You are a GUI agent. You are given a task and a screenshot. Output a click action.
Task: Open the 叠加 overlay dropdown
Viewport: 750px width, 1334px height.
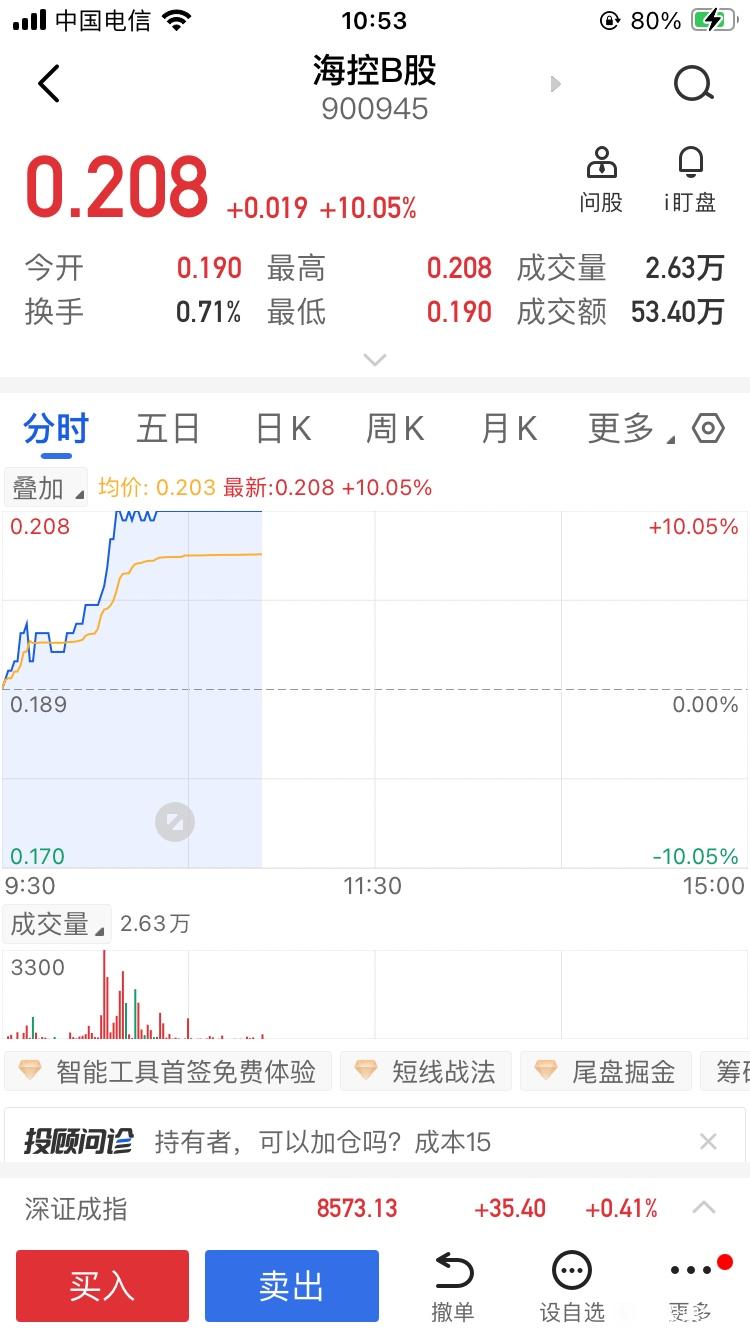coord(46,488)
